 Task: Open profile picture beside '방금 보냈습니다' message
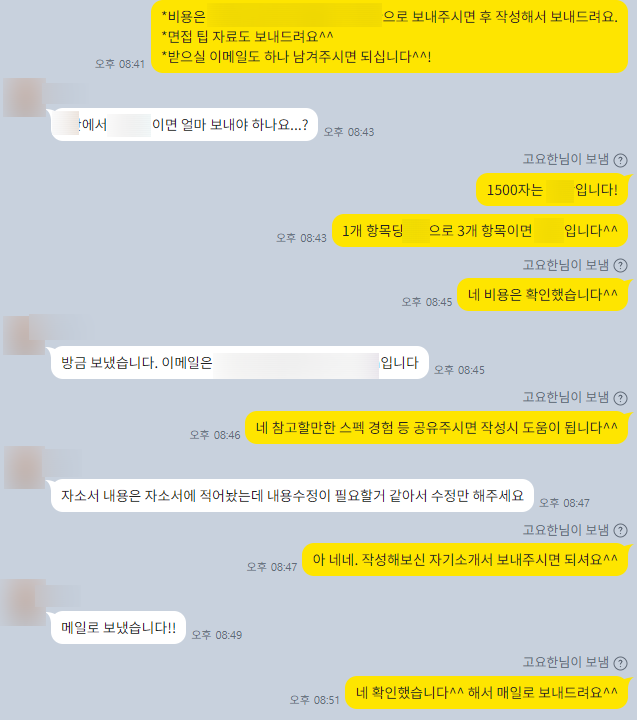tap(22, 335)
